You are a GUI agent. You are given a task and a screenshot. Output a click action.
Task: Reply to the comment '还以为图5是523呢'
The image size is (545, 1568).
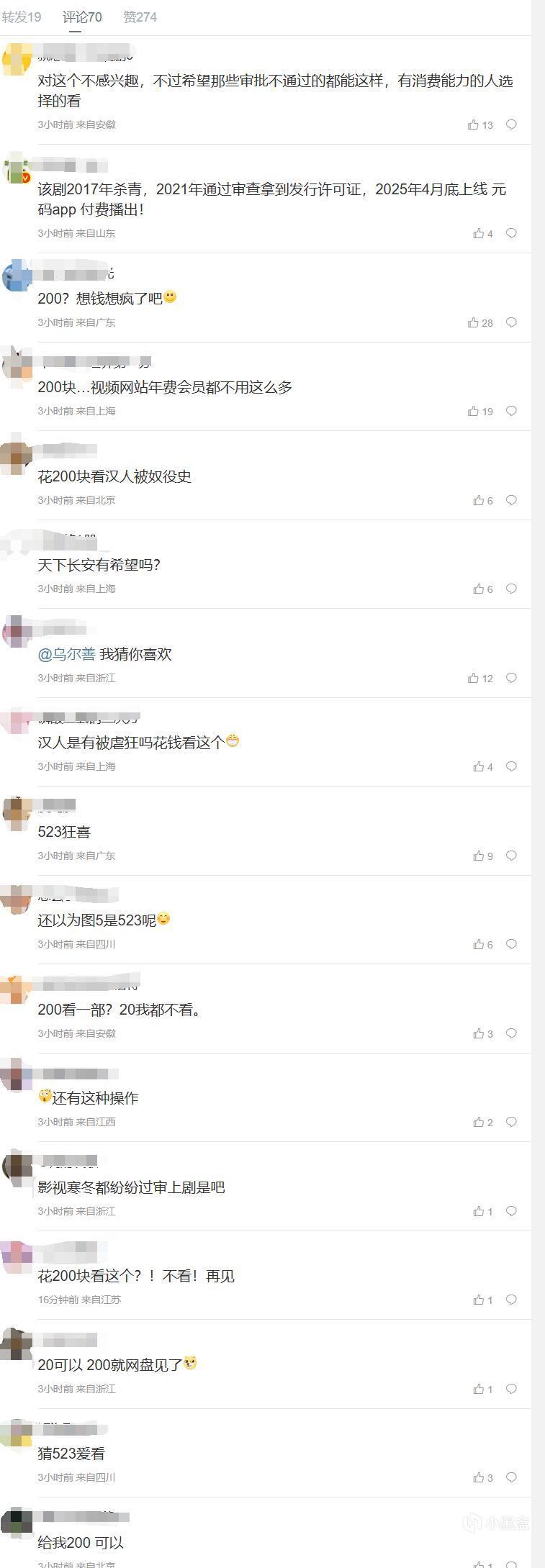511,944
